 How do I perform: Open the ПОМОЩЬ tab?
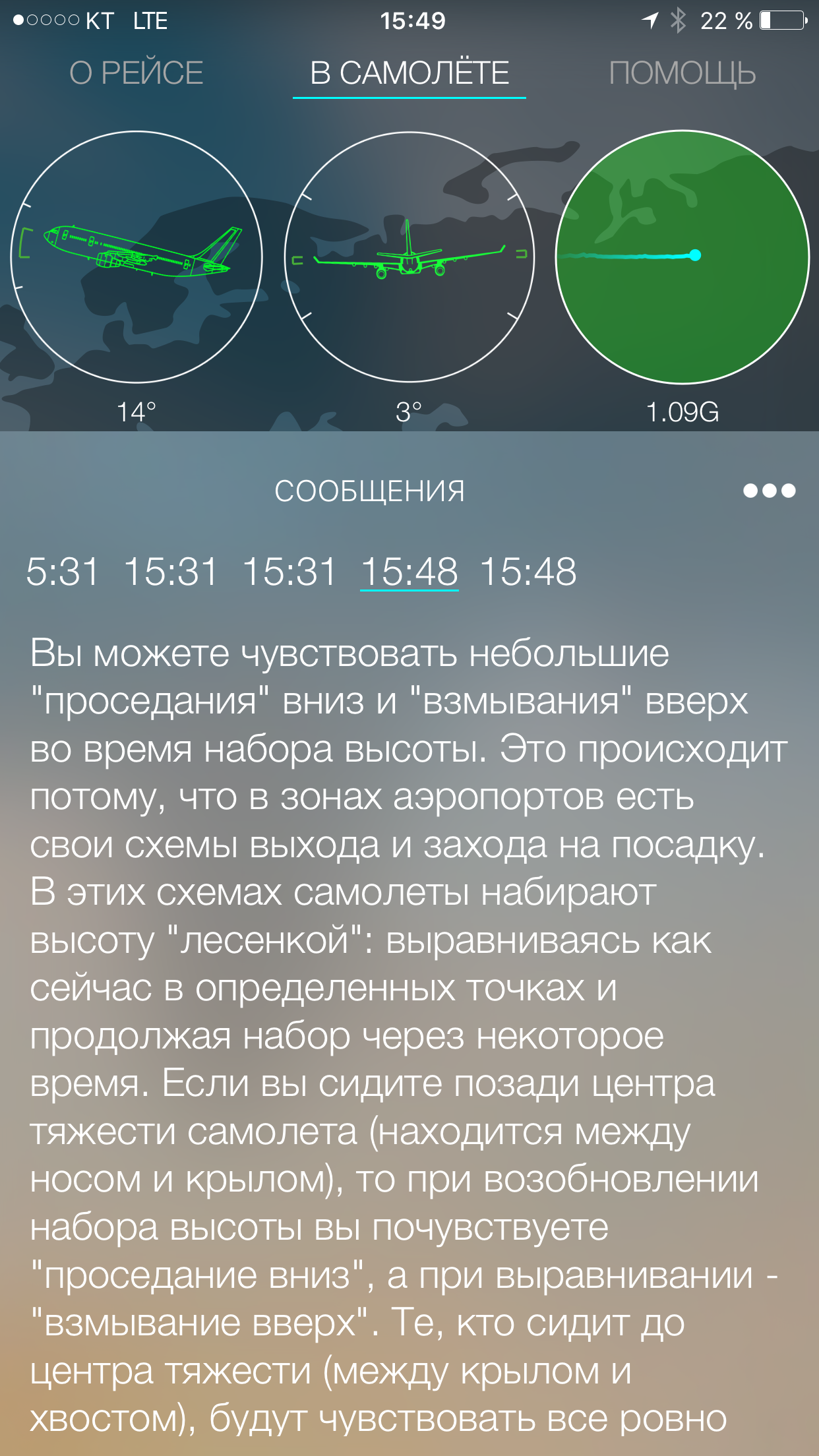coord(682,73)
